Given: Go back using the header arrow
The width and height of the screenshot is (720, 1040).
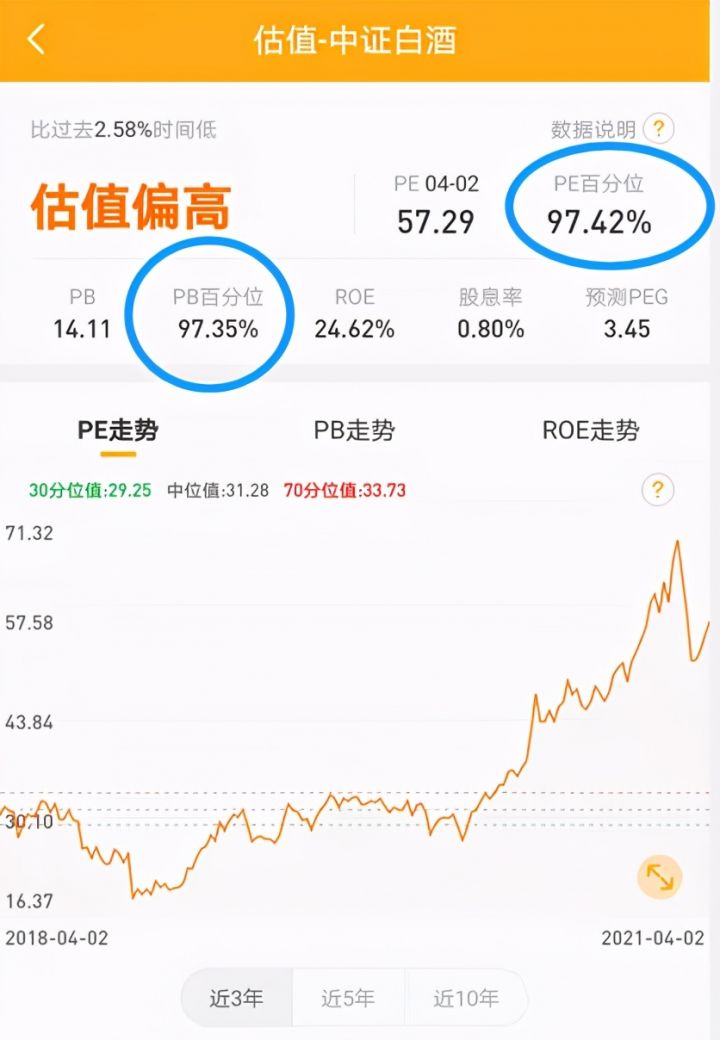Looking at the screenshot, I should pyautogui.click(x=37, y=40).
